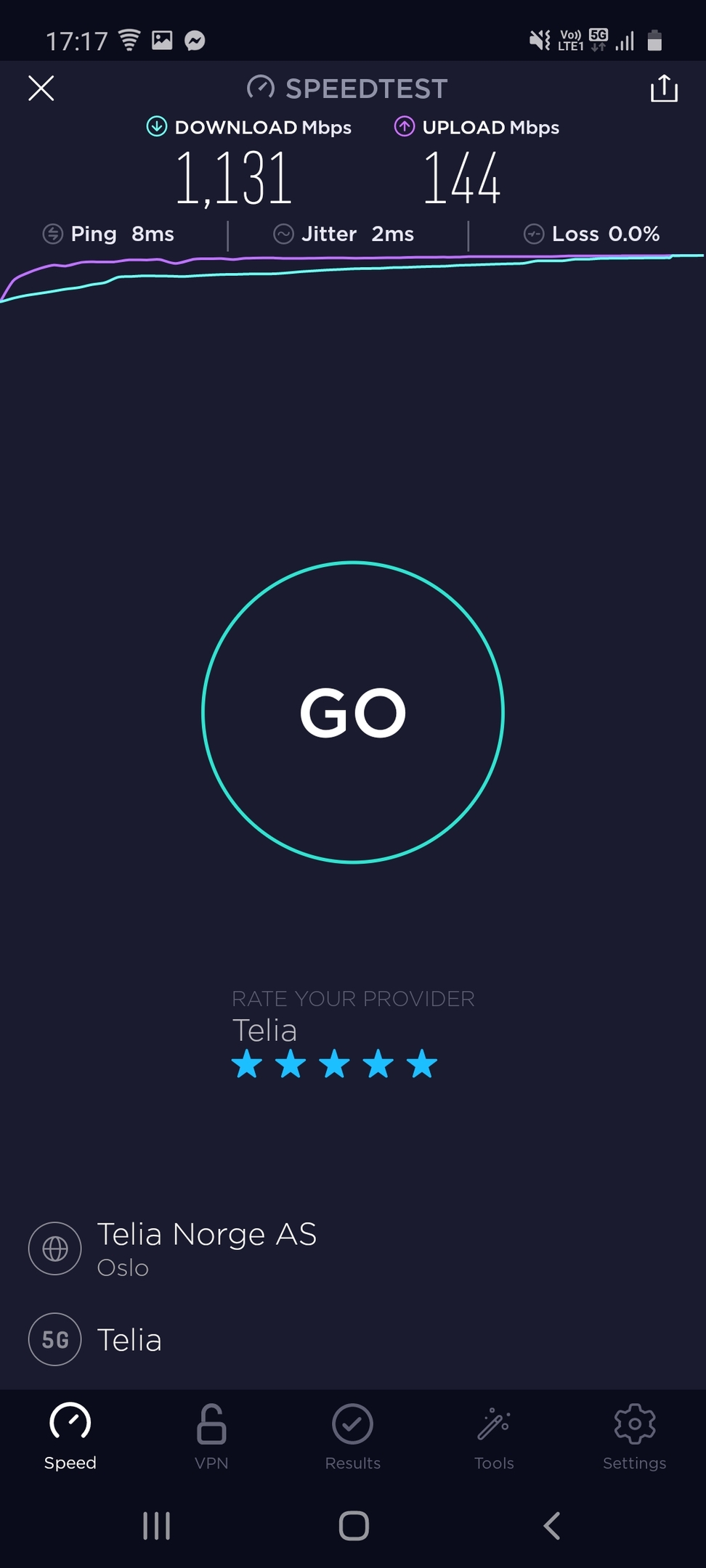Rate Telia with five stars
The width and height of the screenshot is (706, 1568).
422,1065
